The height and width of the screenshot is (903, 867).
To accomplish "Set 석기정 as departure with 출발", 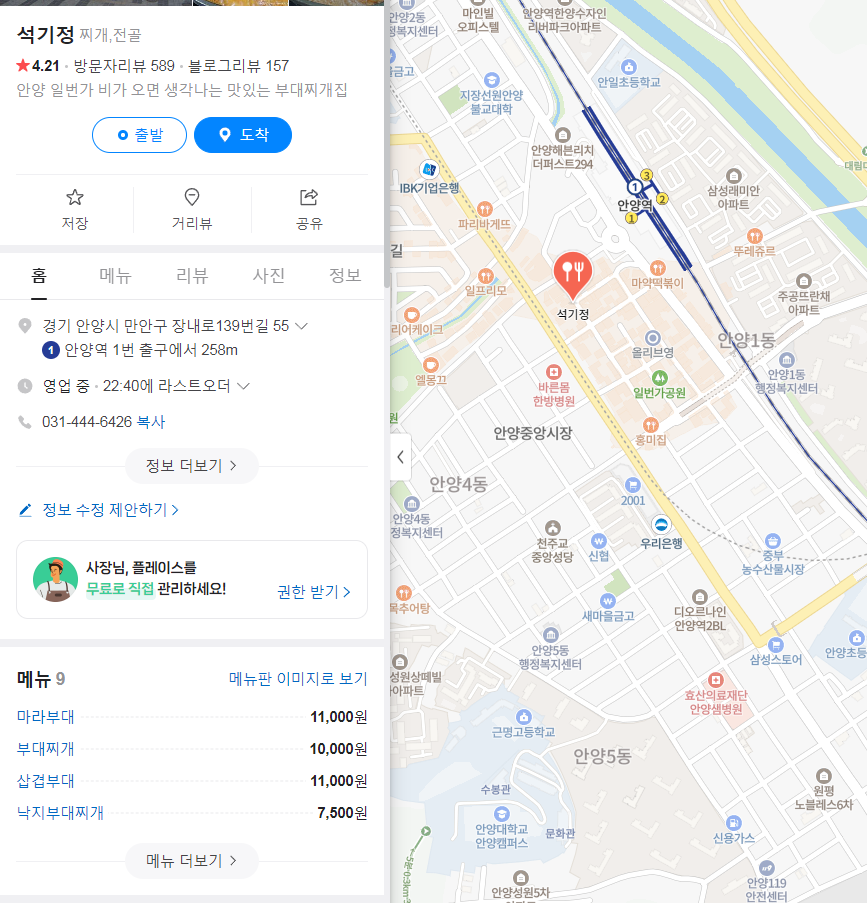I will point(139,135).
